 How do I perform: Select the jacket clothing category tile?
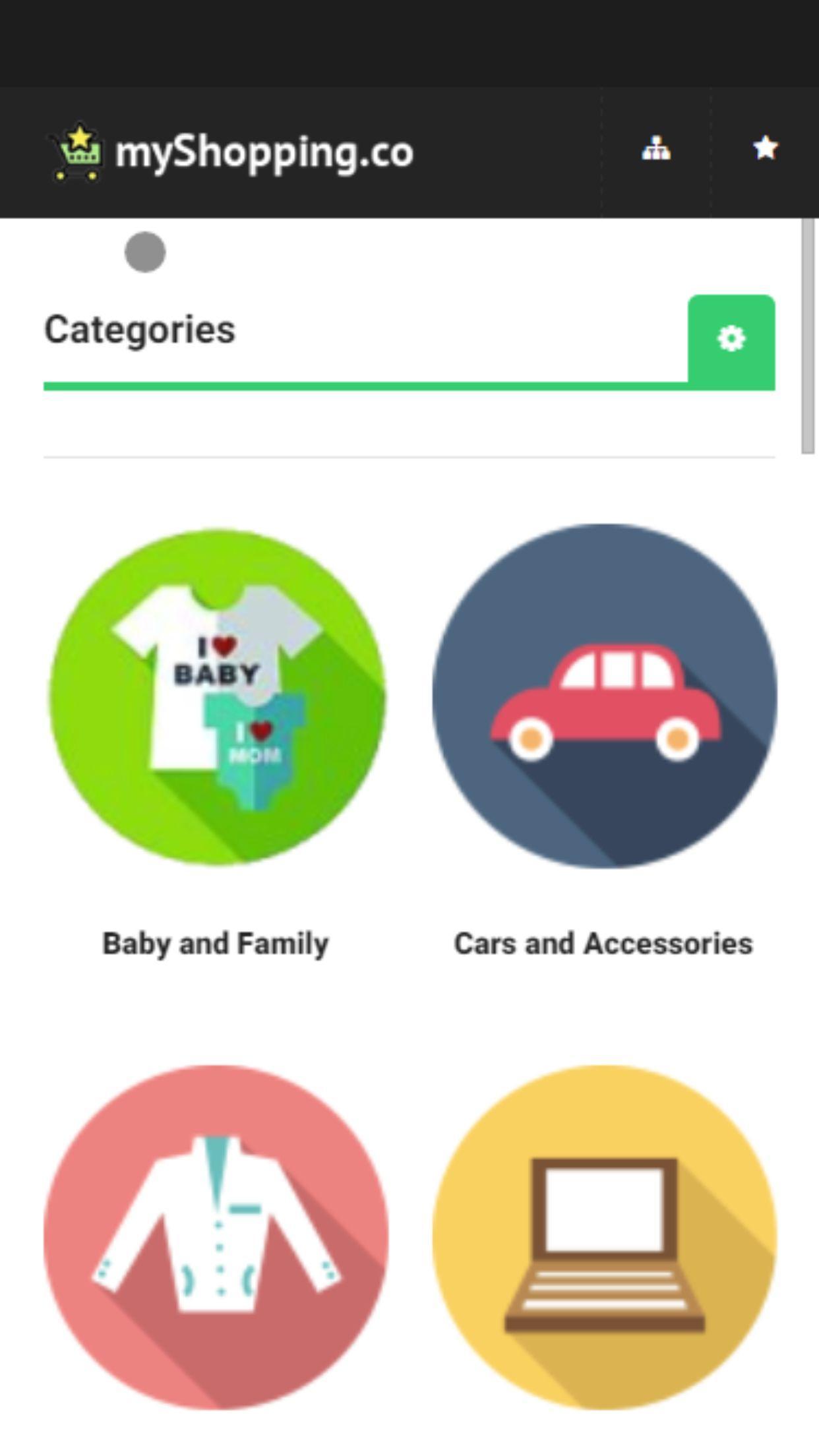(216, 1237)
